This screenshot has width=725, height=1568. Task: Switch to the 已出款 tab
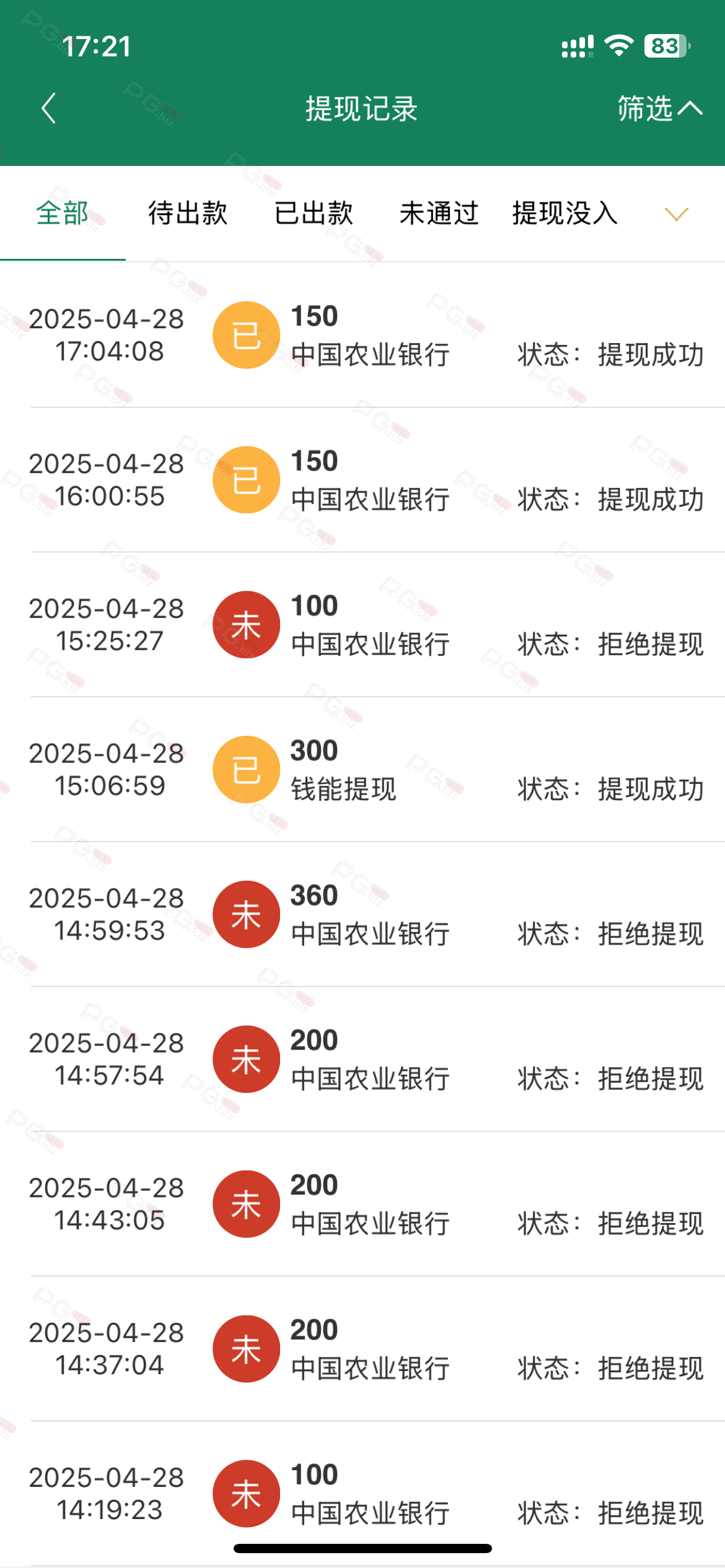click(x=314, y=213)
